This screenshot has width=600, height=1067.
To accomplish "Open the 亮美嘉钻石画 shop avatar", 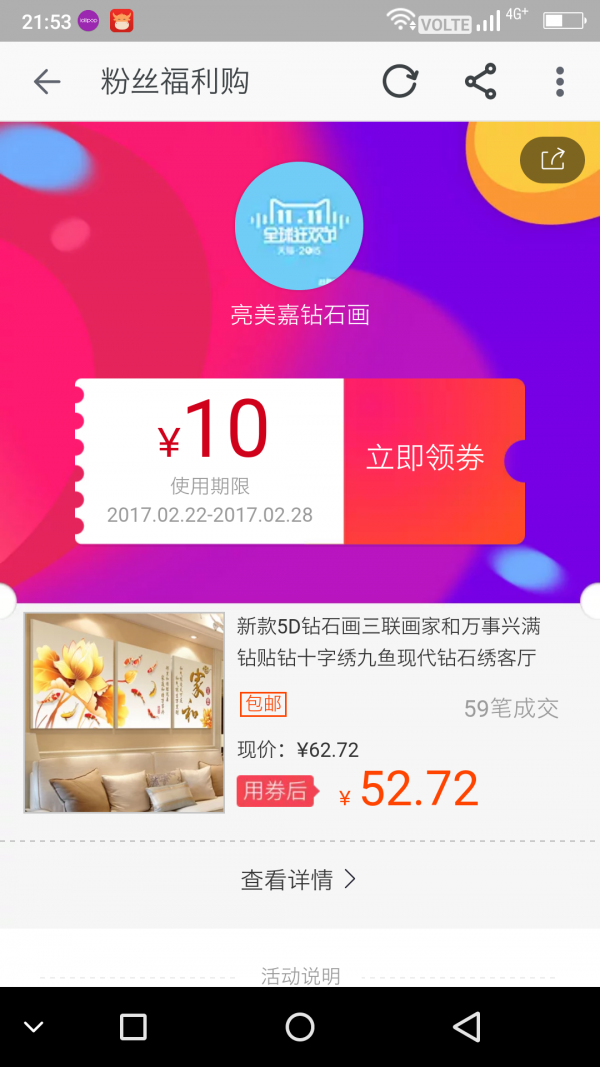I will pyautogui.click(x=299, y=226).
